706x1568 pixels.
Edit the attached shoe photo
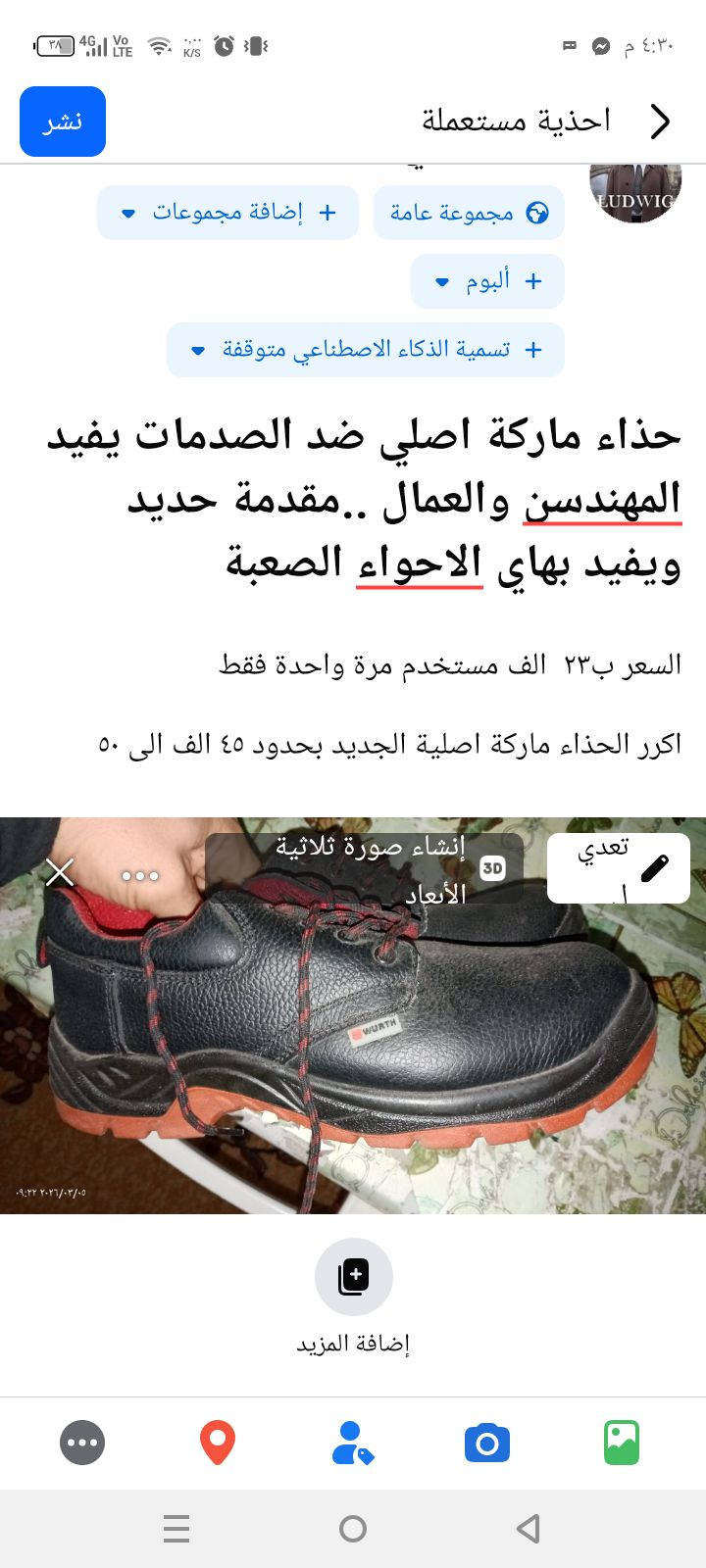click(x=618, y=867)
